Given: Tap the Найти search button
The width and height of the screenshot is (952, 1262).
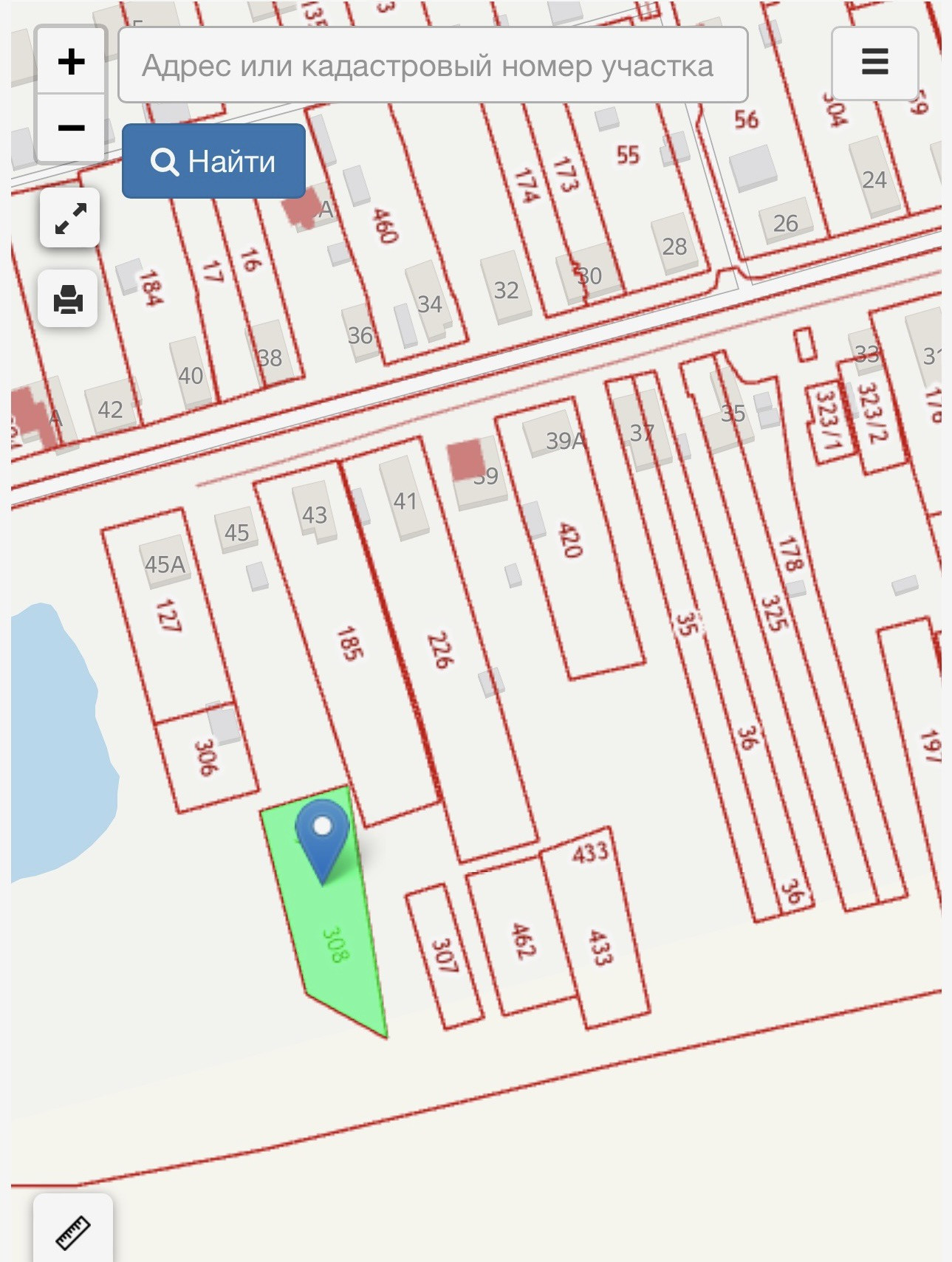Looking at the screenshot, I should coord(213,161).
